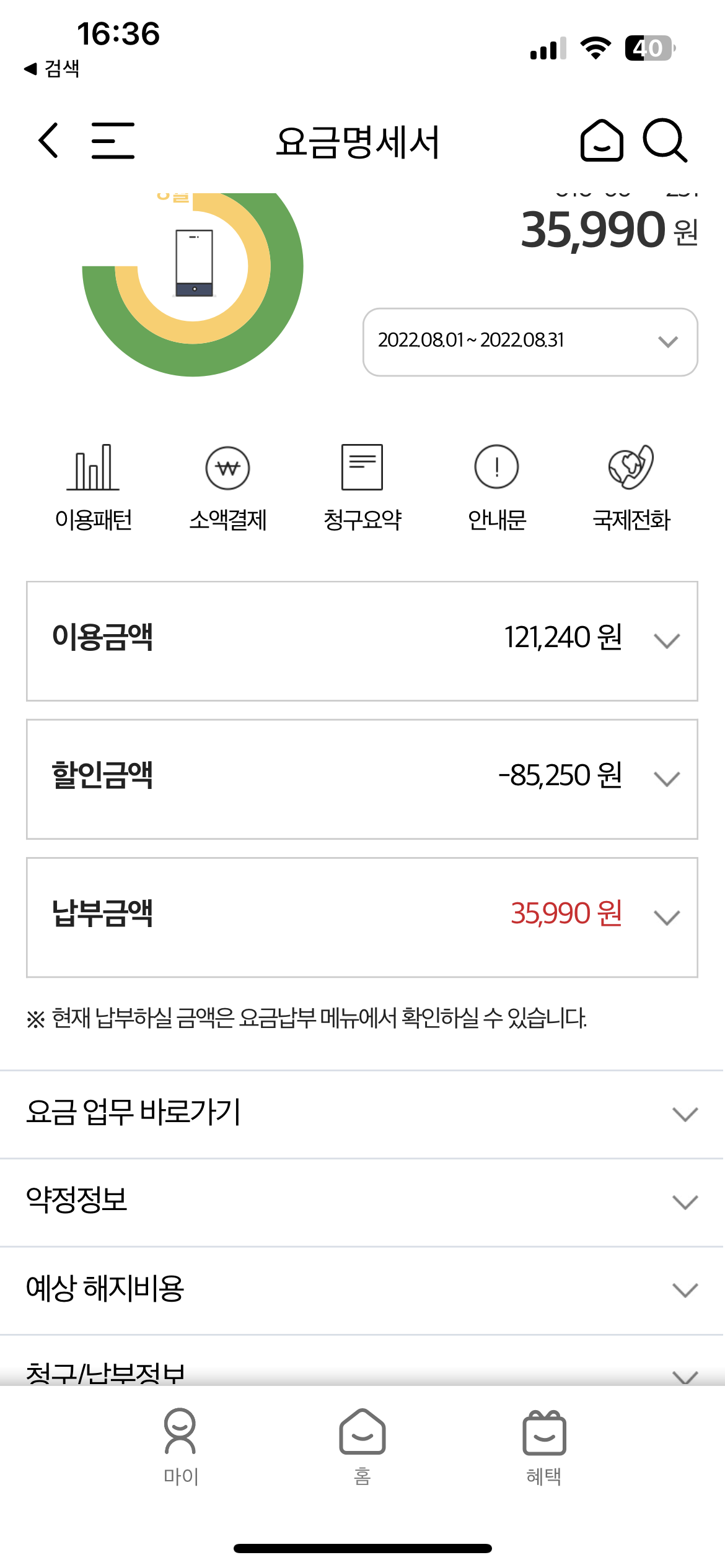Return to 검색 via status bar back
The width and height of the screenshot is (725, 1568).
pyautogui.click(x=51, y=68)
